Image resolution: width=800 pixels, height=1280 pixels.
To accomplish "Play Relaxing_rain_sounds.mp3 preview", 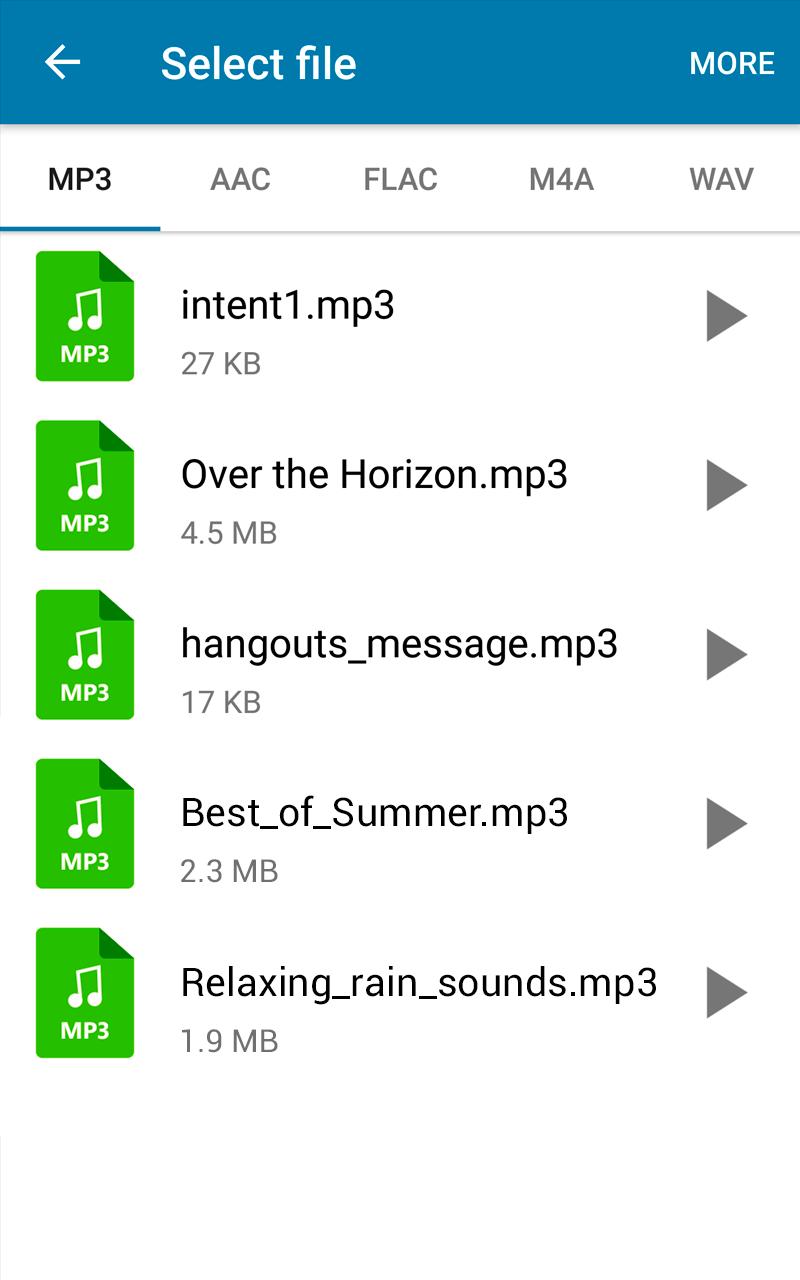I will click(x=726, y=993).
